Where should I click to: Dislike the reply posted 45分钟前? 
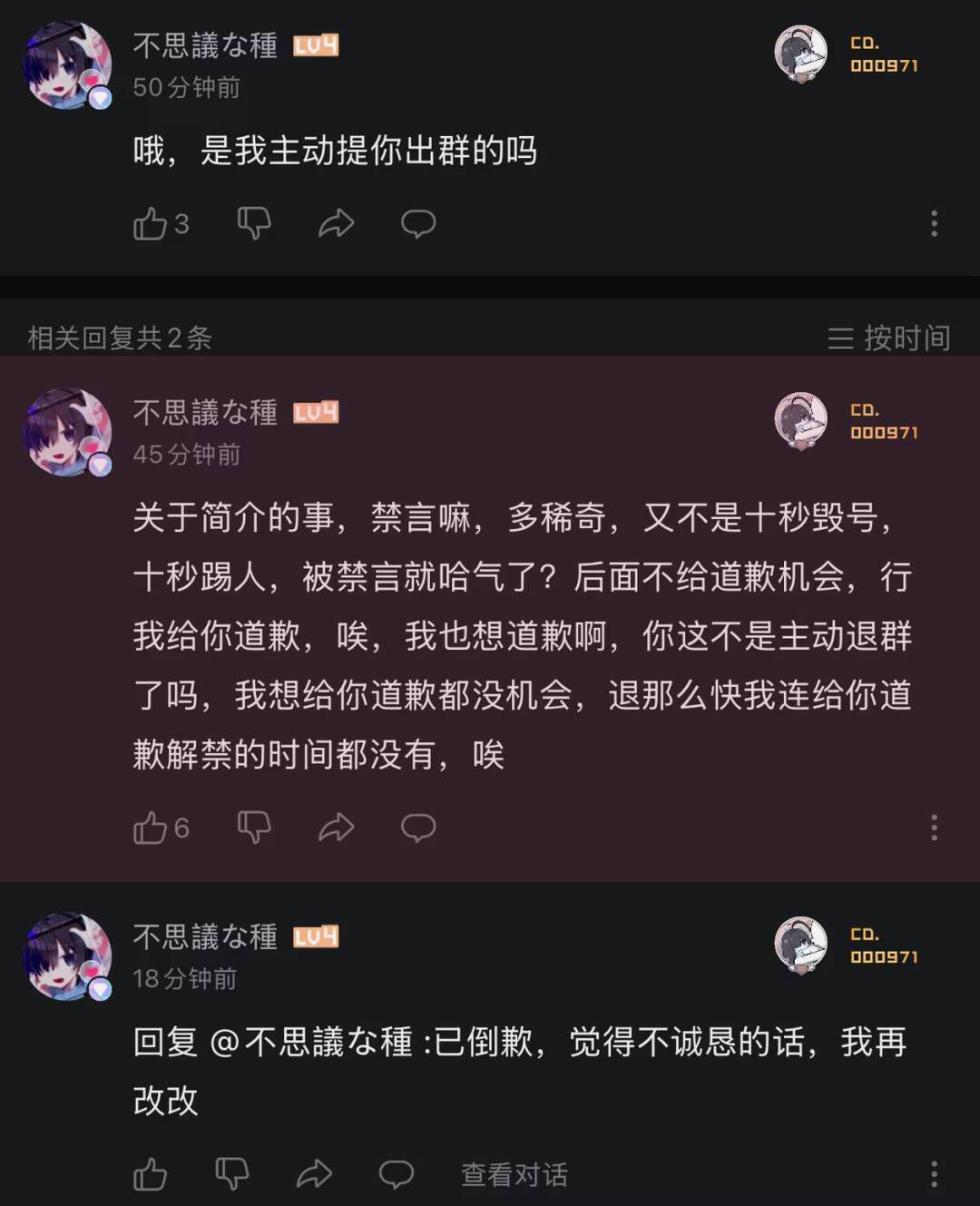(254, 828)
